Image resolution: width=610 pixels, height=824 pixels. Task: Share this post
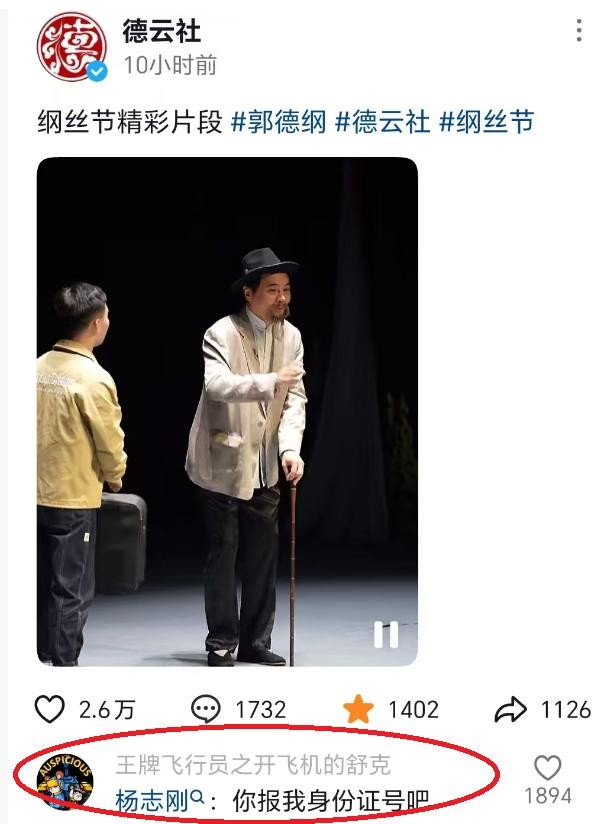click(511, 710)
